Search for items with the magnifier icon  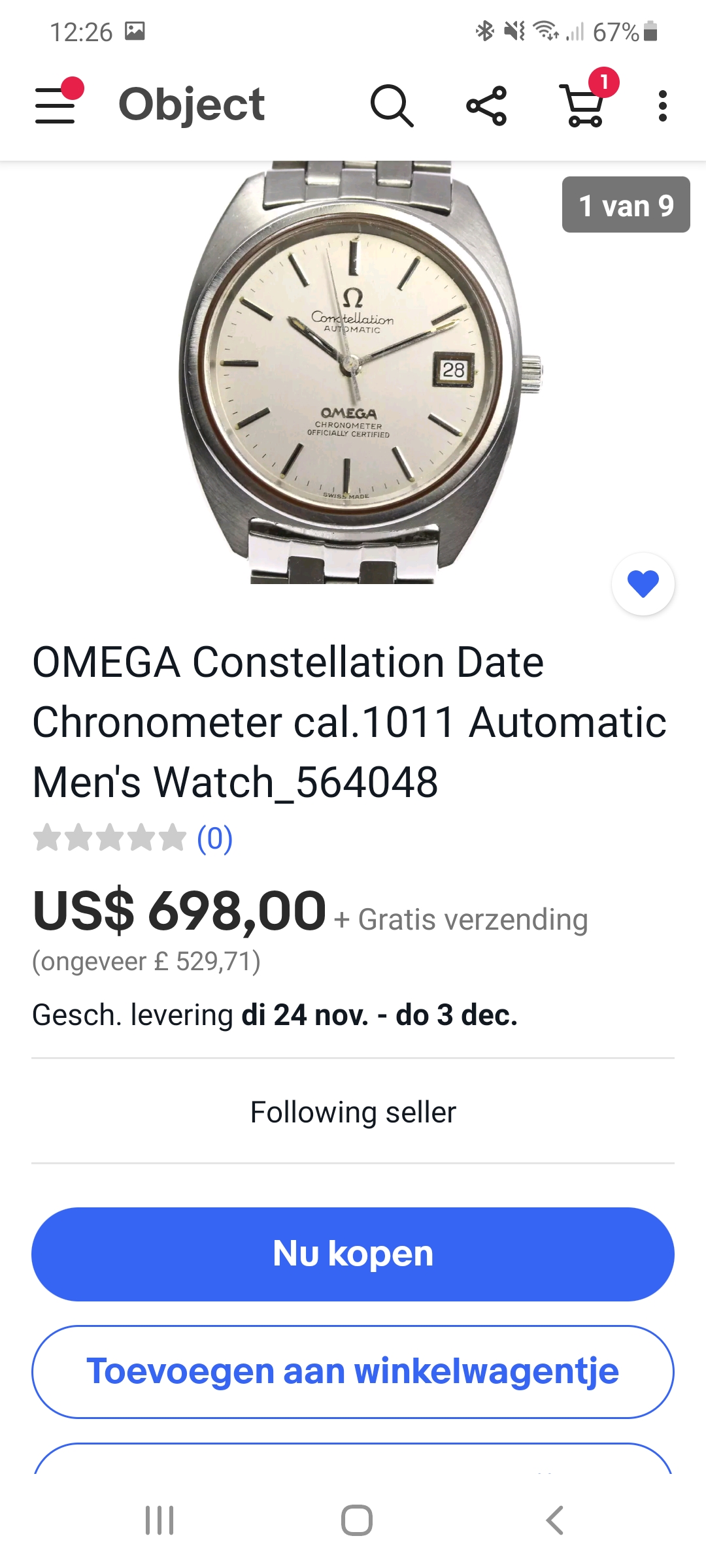click(x=392, y=105)
